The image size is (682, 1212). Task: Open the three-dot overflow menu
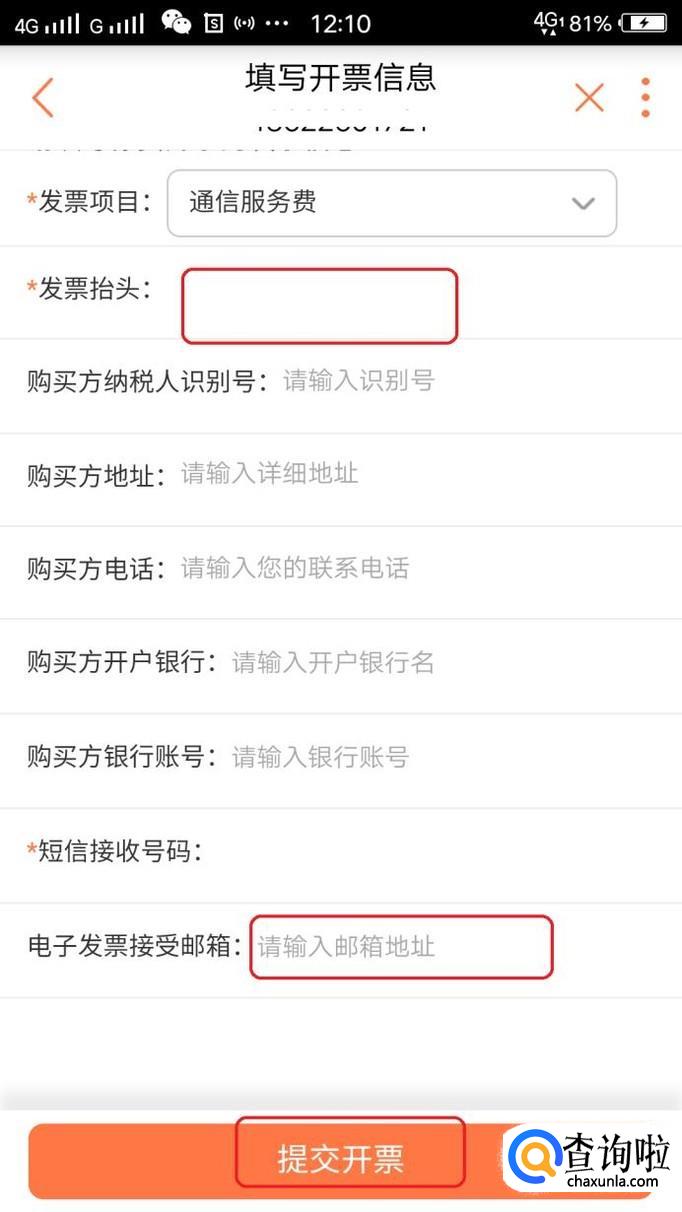646,98
